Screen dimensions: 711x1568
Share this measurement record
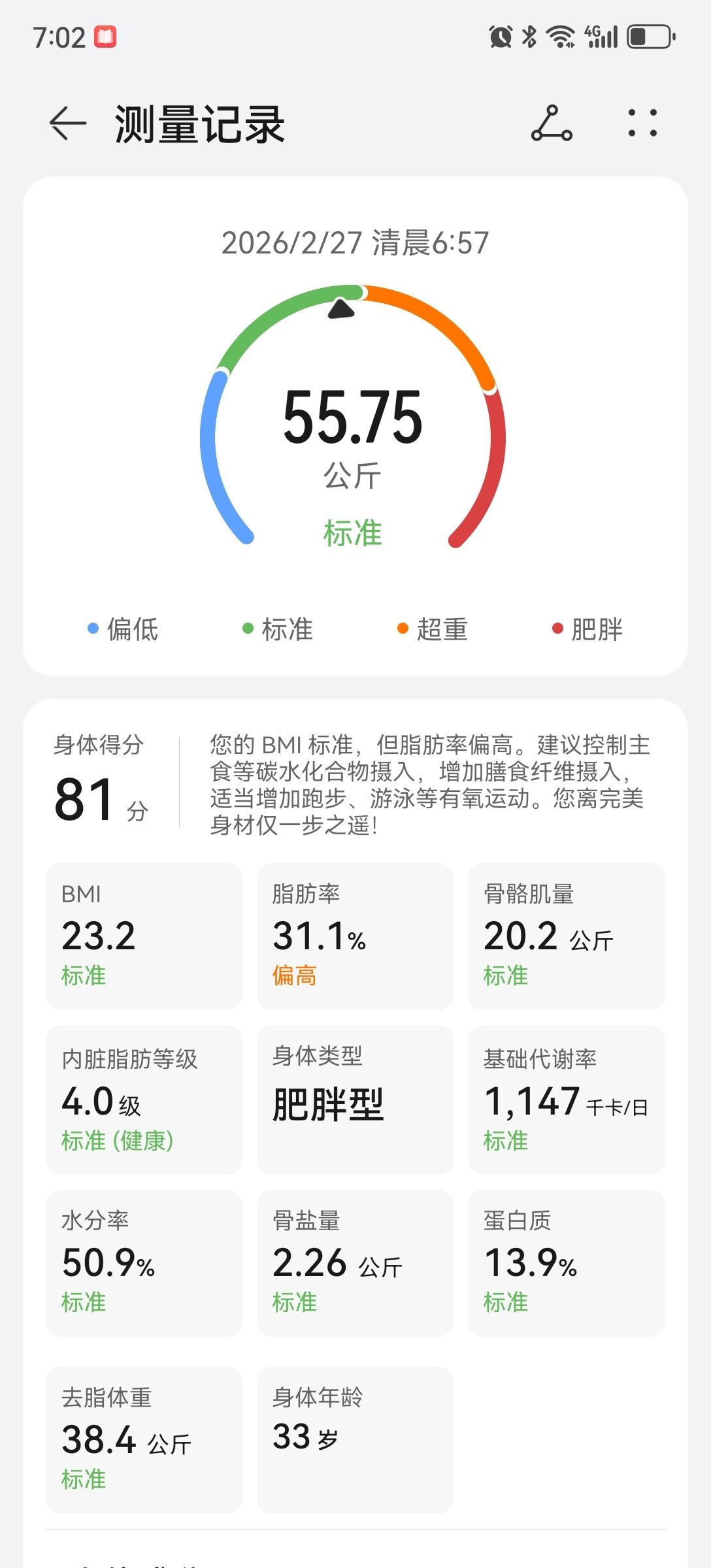552,123
